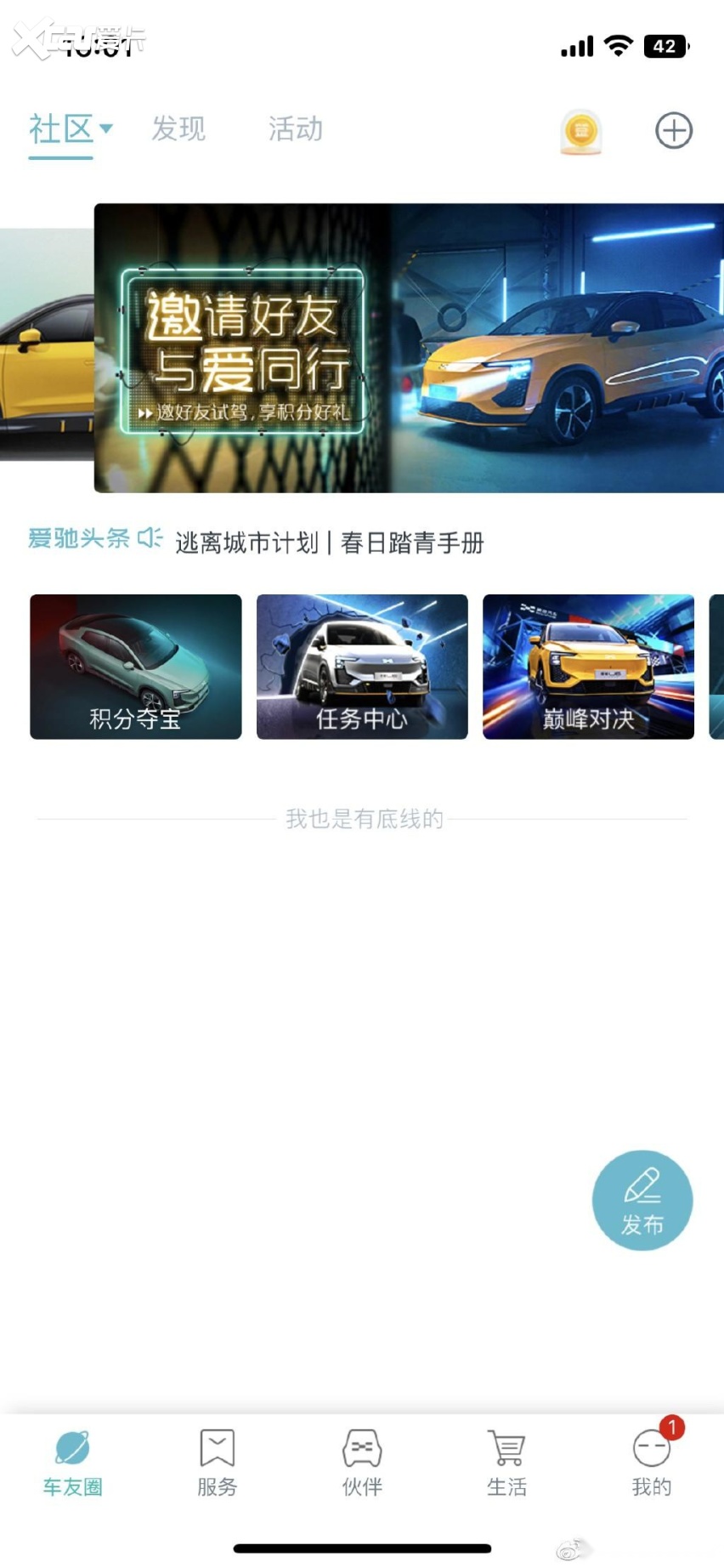This screenshot has width=724, height=1568.
Task: Tap the 发布 floating button
Action: tap(642, 1201)
